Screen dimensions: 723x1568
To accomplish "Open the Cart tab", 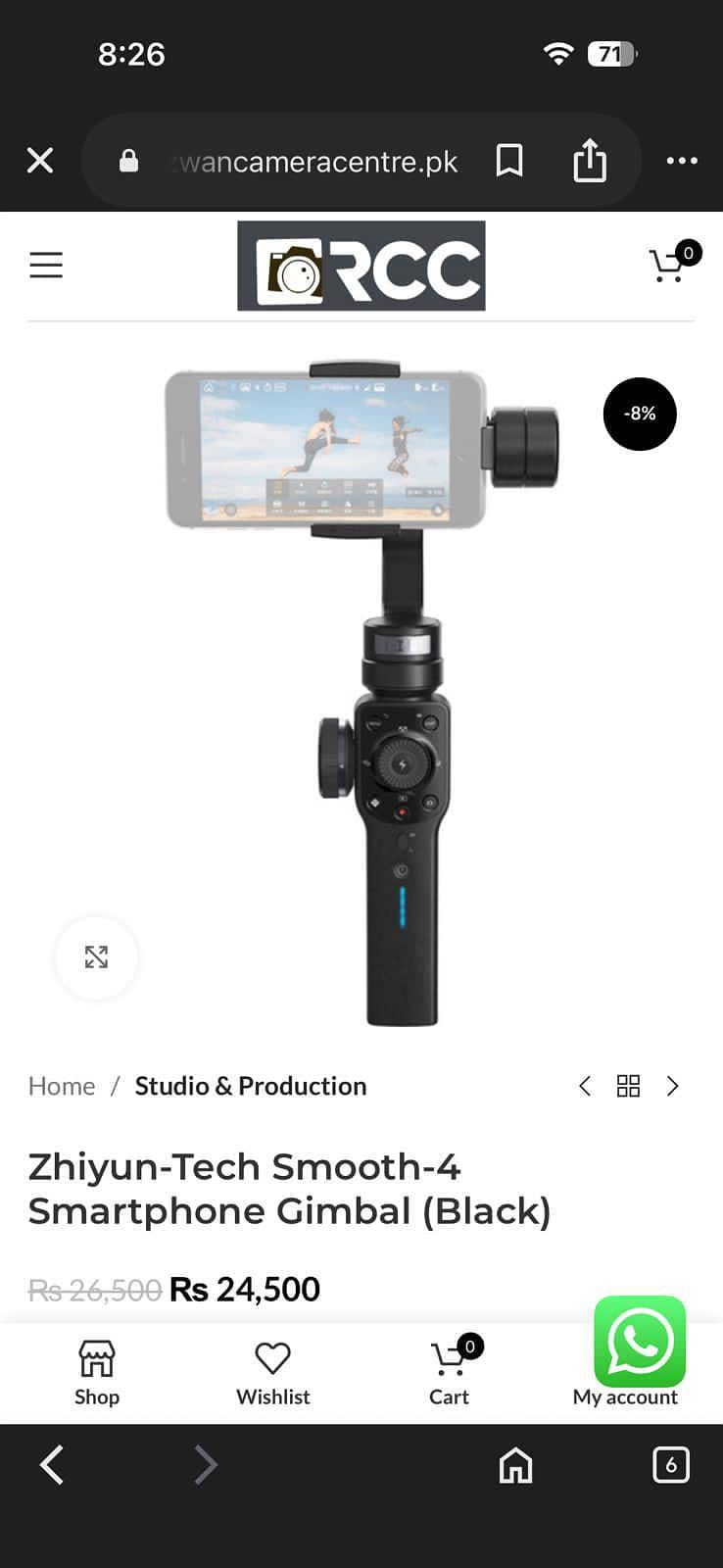I will tap(450, 1374).
